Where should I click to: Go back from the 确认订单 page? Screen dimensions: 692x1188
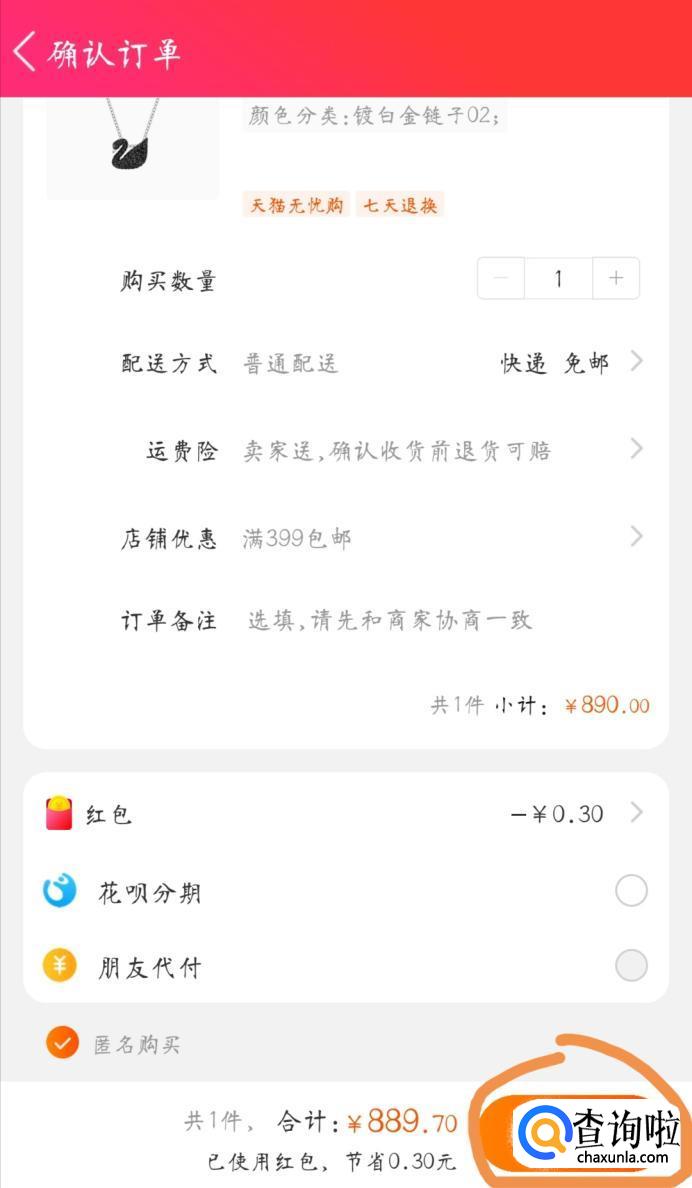pos(26,51)
